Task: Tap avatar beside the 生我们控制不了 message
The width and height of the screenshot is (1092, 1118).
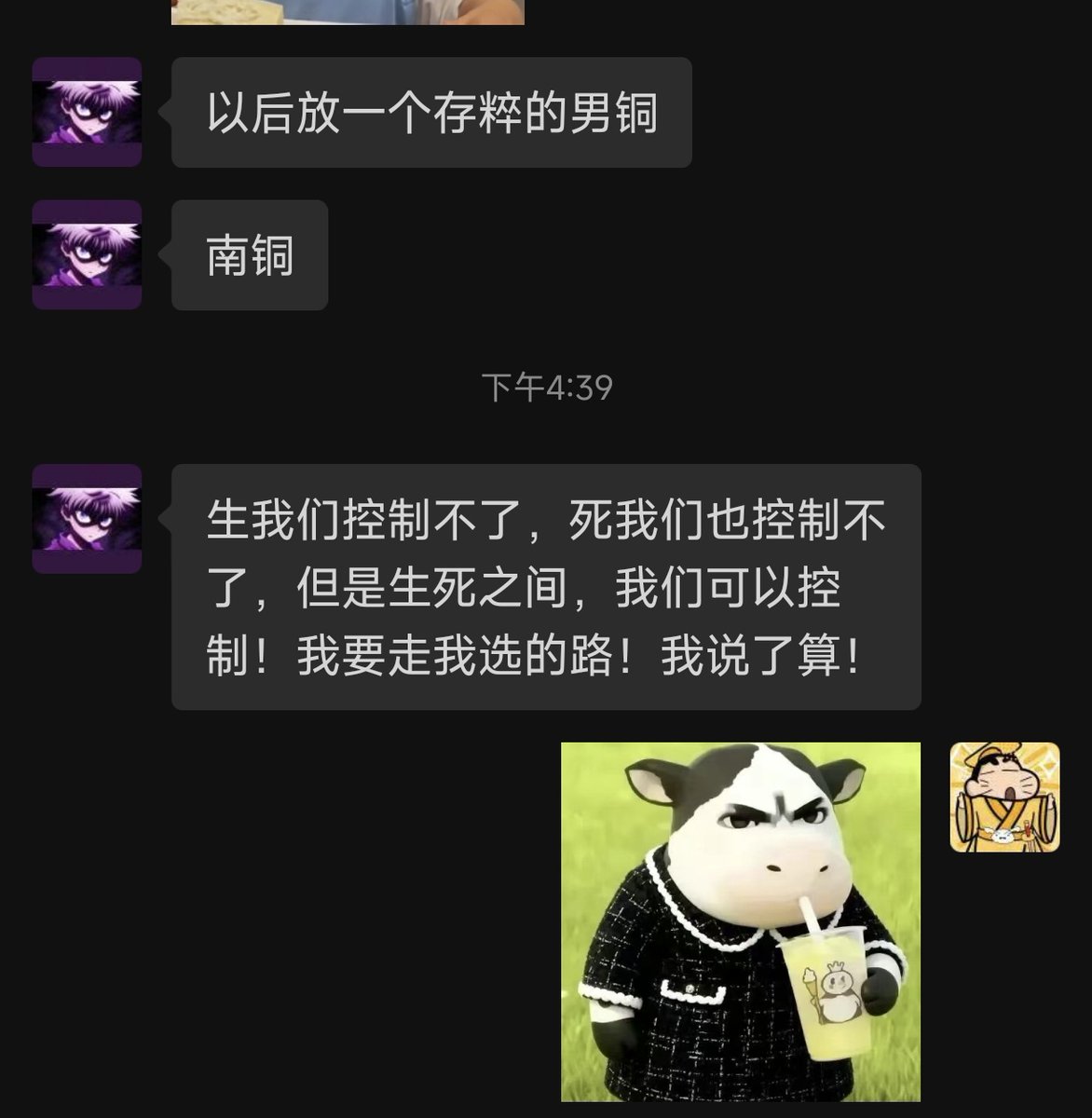Action: coord(87,518)
